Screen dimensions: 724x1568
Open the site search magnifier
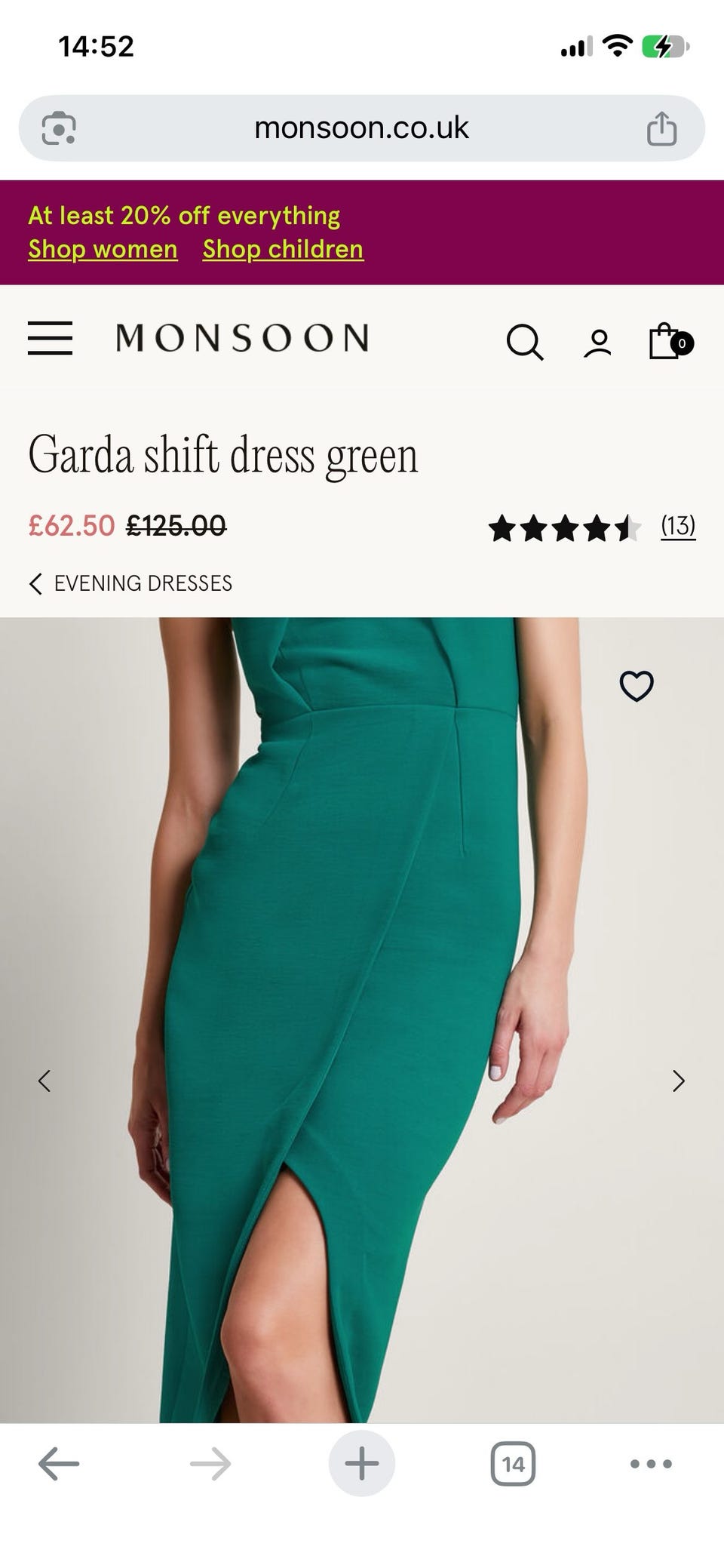524,342
